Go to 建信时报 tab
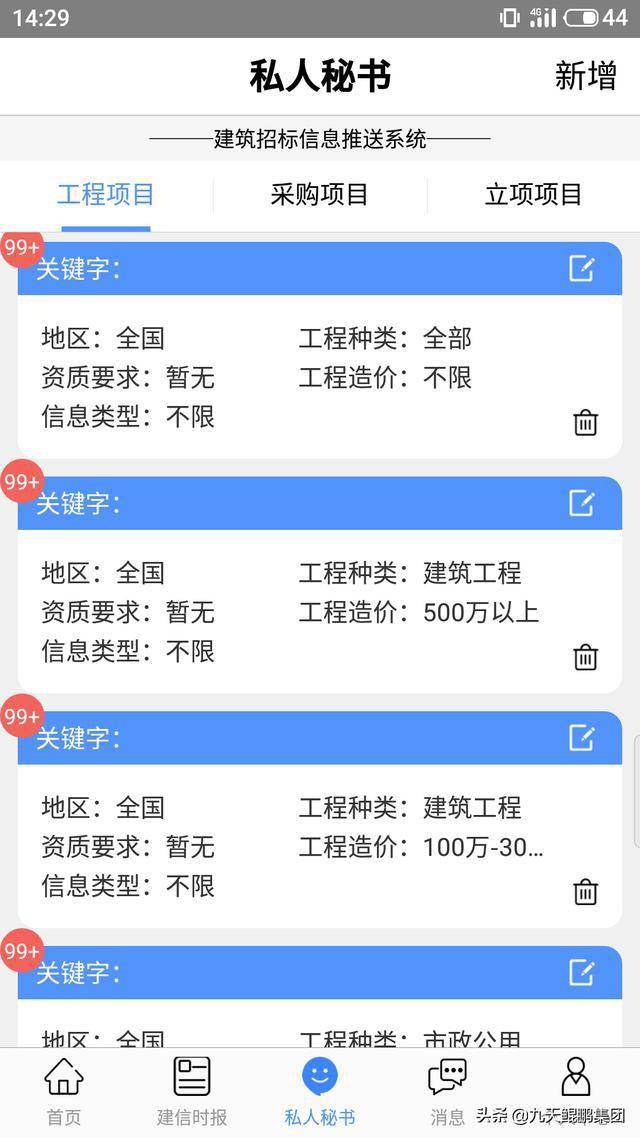 pyautogui.click(x=192, y=1091)
